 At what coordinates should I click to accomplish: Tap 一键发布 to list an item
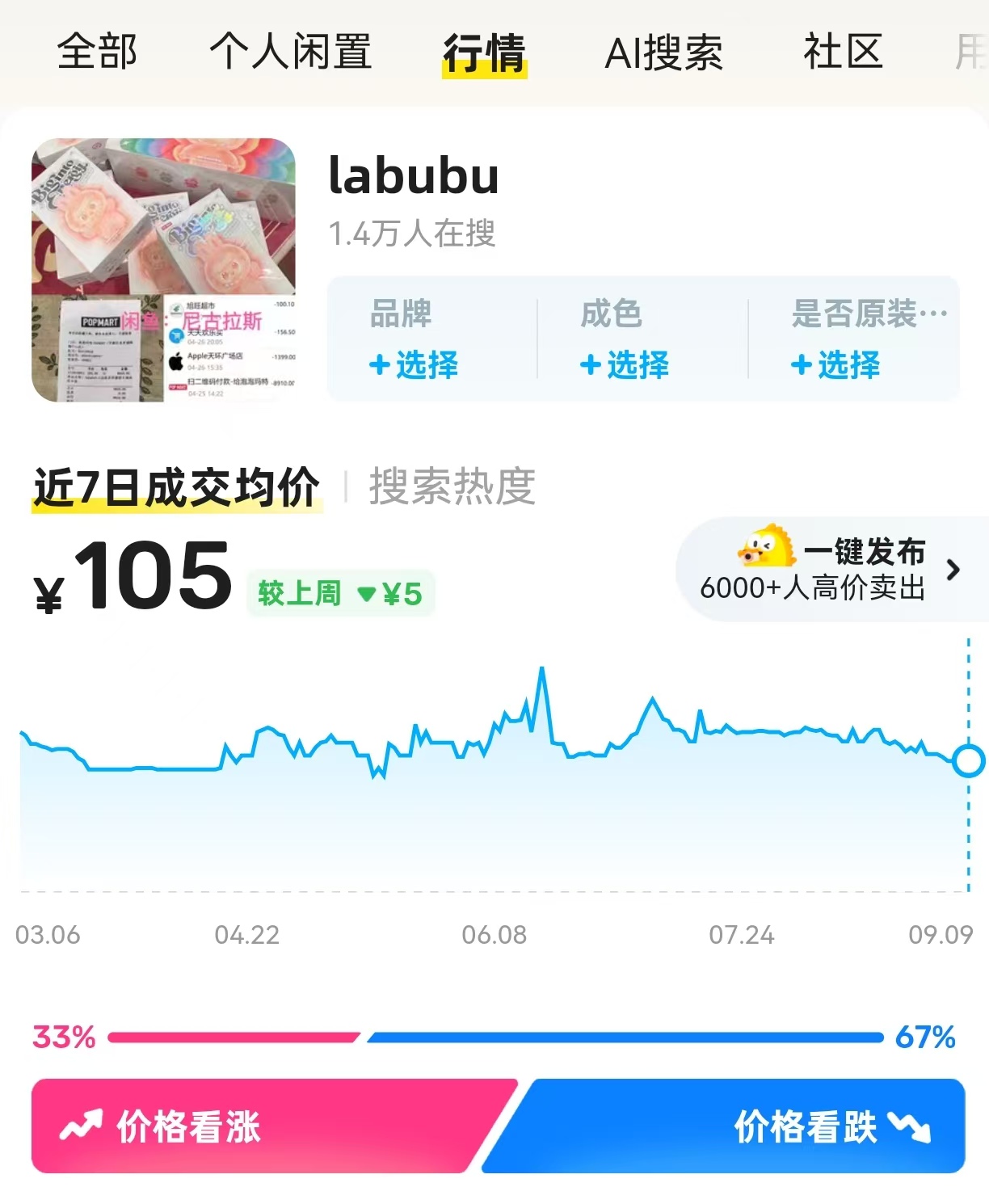click(832, 569)
